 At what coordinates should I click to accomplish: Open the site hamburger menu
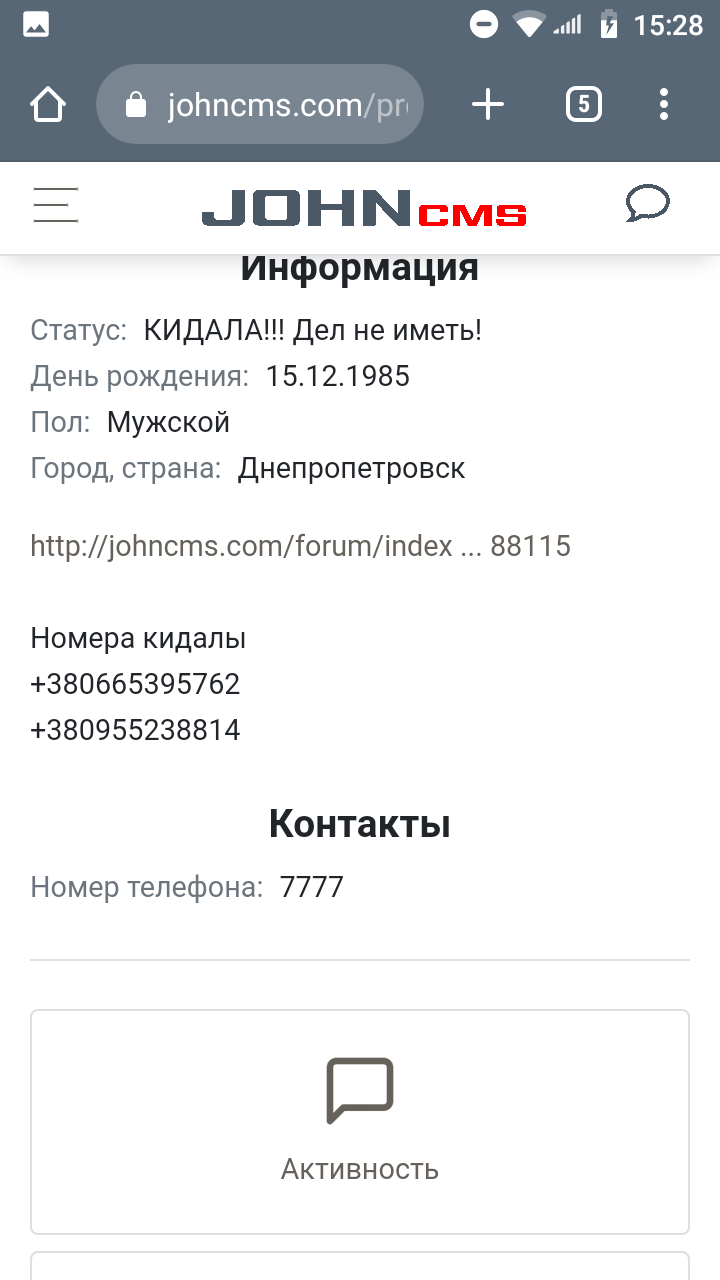pyautogui.click(x=55, y=205)
